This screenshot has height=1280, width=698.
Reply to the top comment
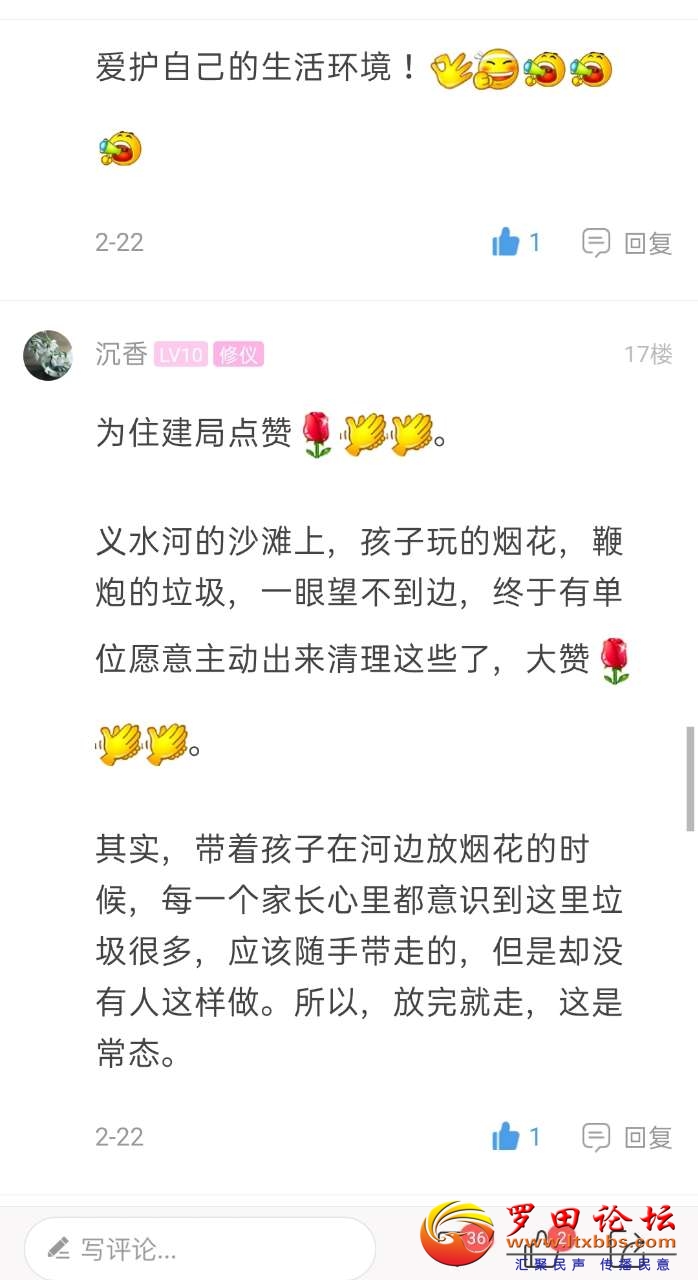click(x=628, y=242)
